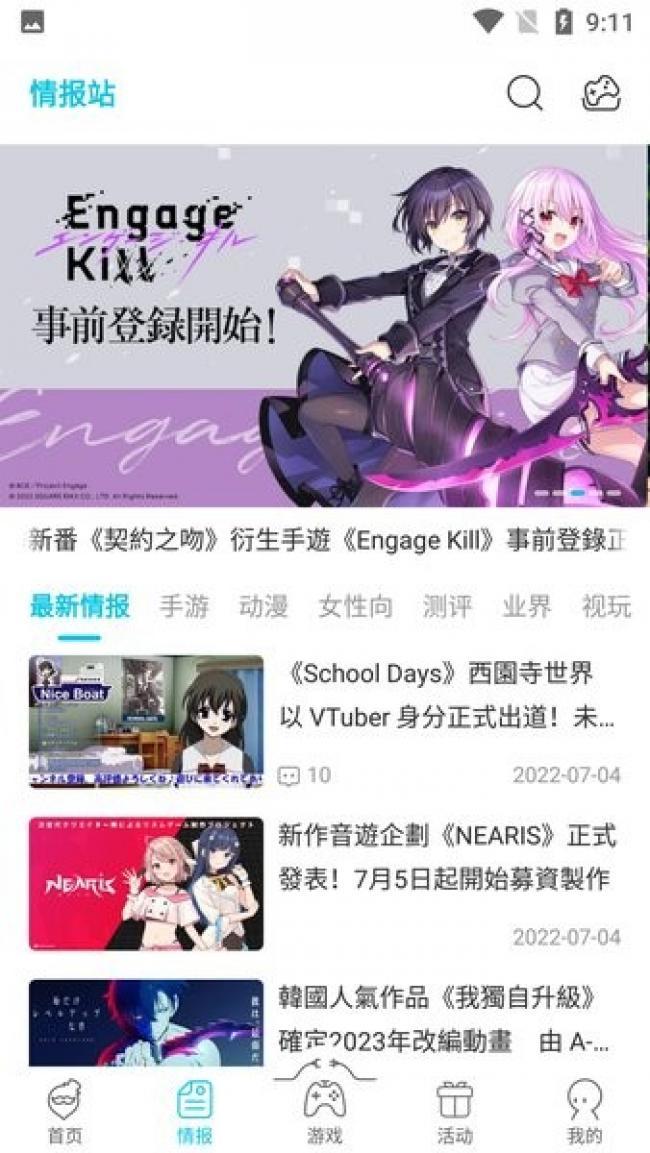Viewport: 650px width, 1153px height.
Task: Select the 情报 bottom tab
Action: pyautogui.click(x=194, y=1112)
